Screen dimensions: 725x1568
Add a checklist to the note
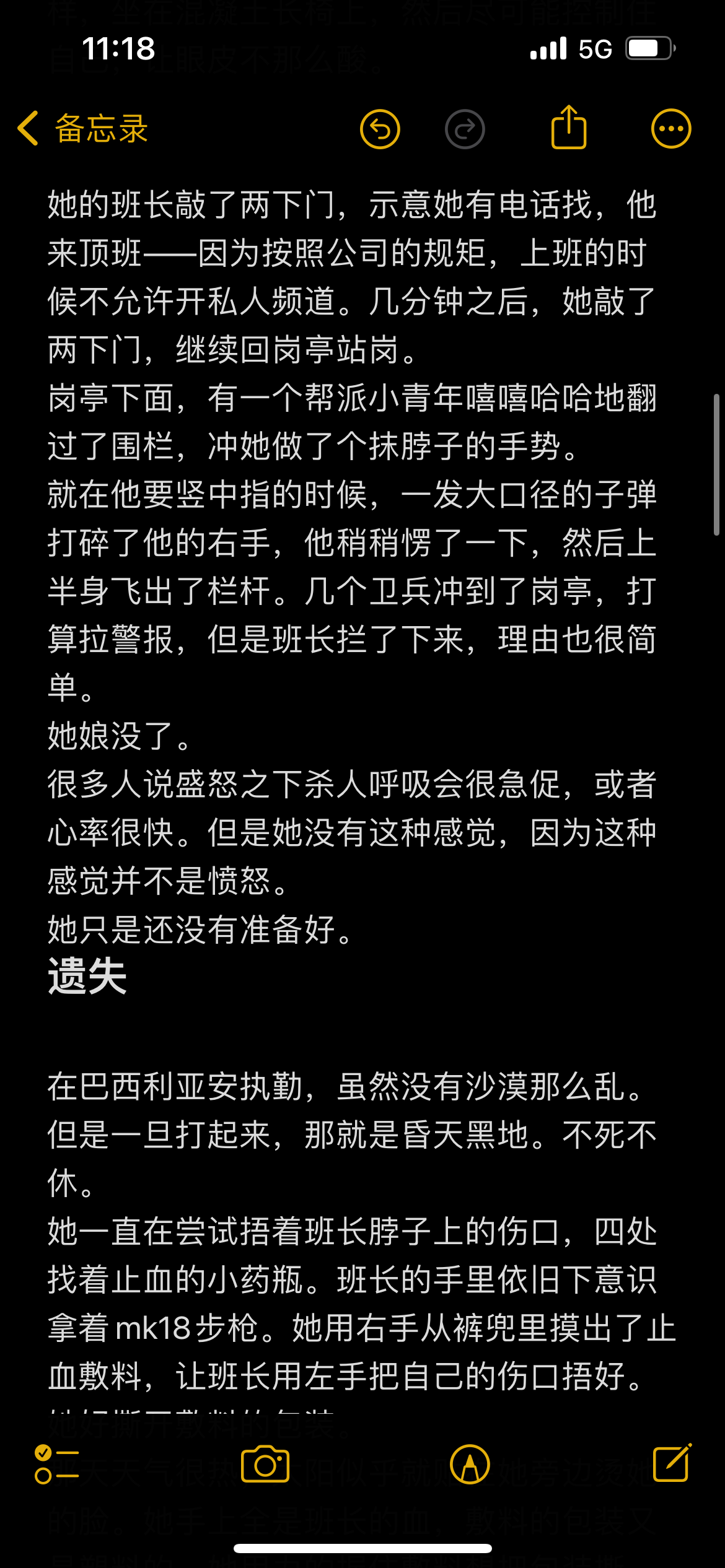57,1464
